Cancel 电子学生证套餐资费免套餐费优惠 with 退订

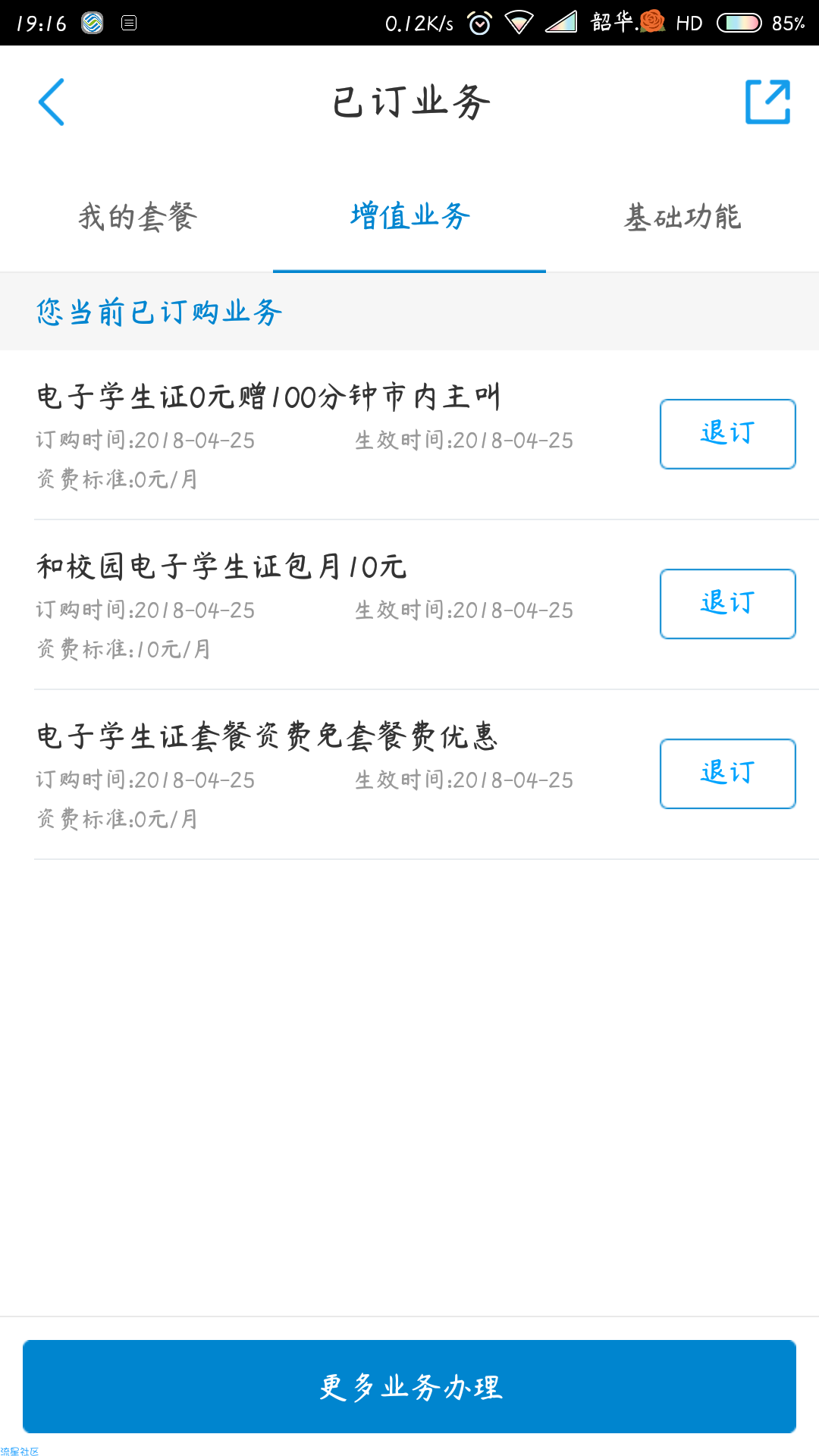tap(728, 773)
